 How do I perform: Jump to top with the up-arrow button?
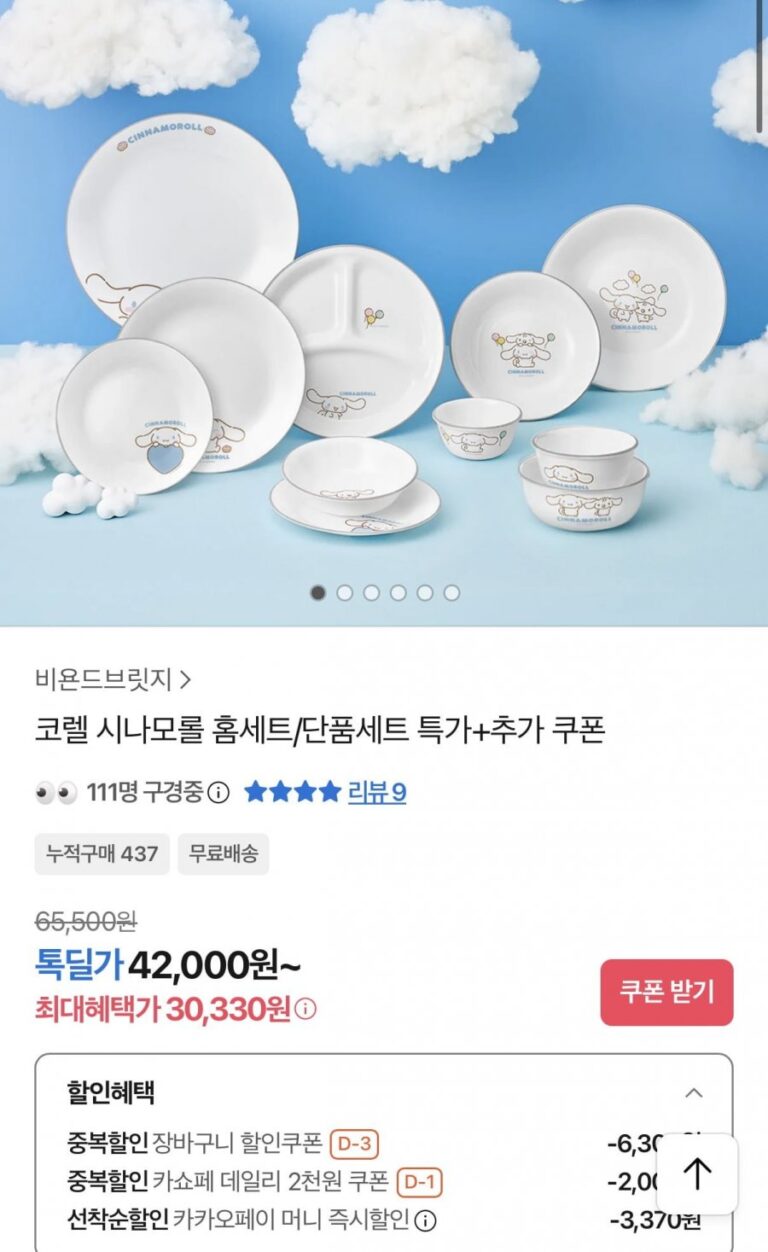[697, 1174]
